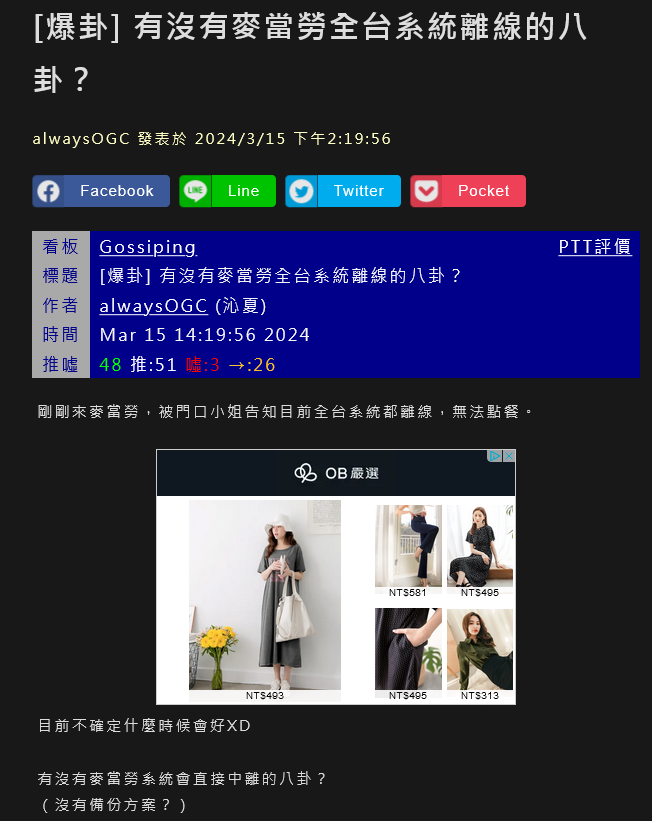The image size is (652, 821).
Task: Share this post via Line
Action: coord(227,191)
